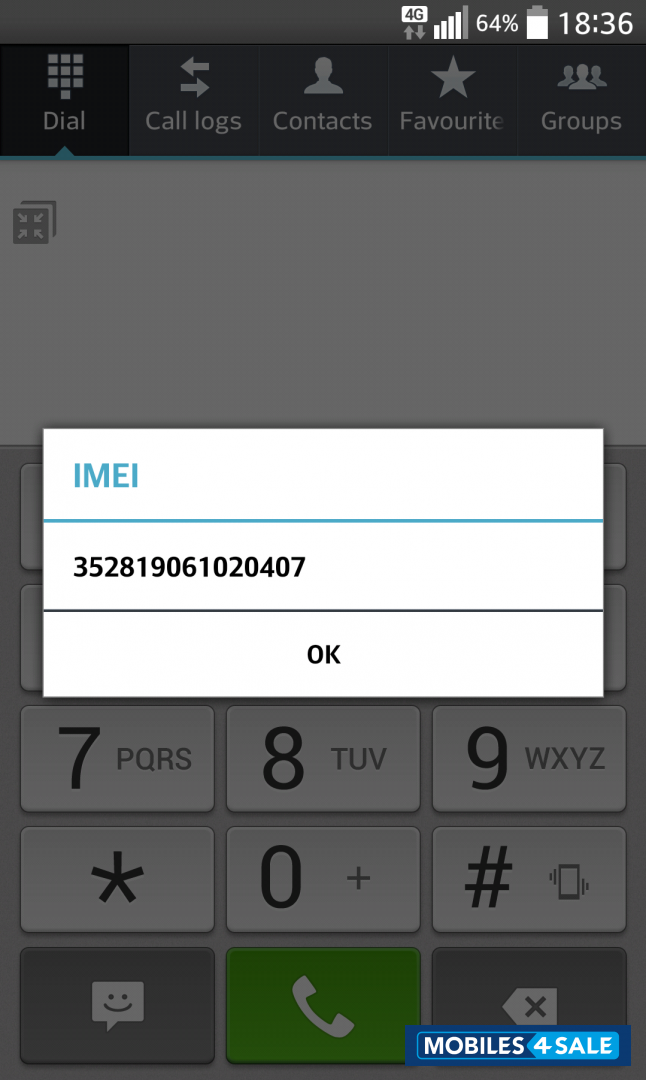Dismiss the IMEI dialog with OK

pos(323,654)
